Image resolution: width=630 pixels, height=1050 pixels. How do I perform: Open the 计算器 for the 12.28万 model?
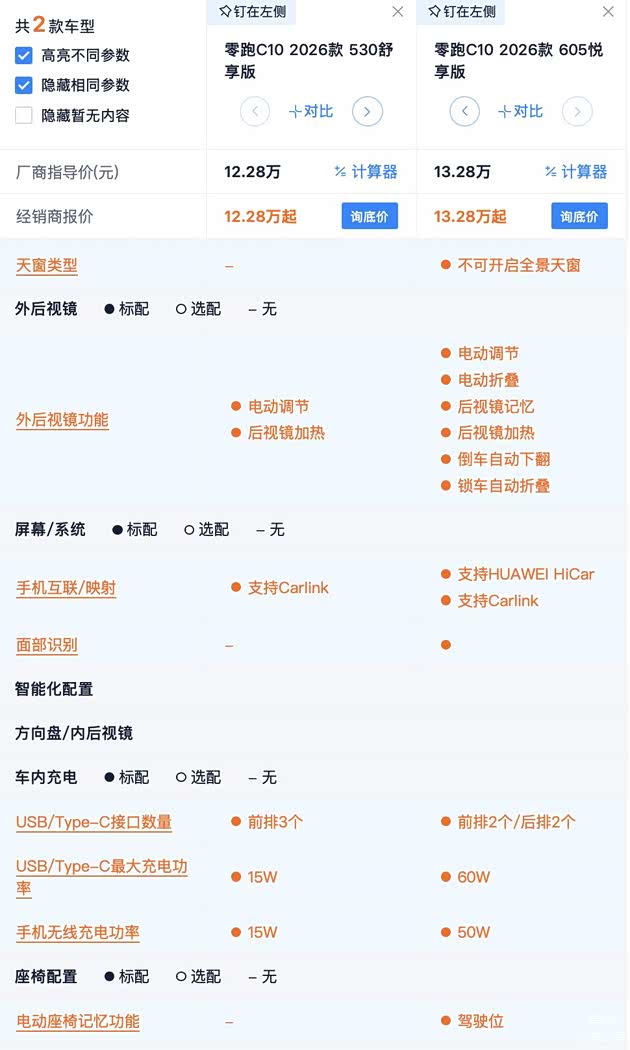click(366, 172)
